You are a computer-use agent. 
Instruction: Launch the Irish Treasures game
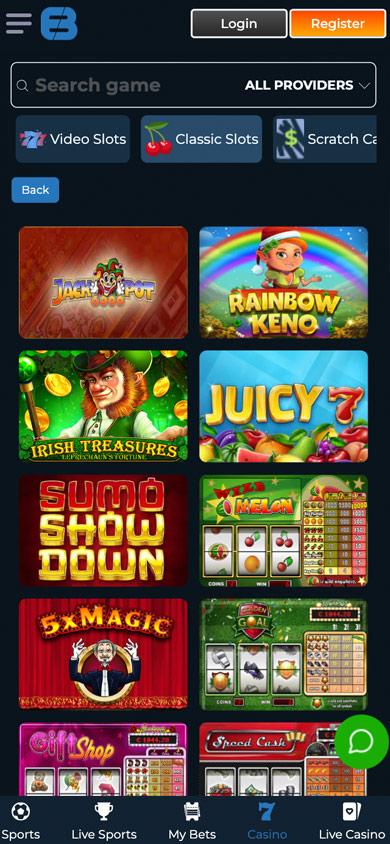point(103,406)
